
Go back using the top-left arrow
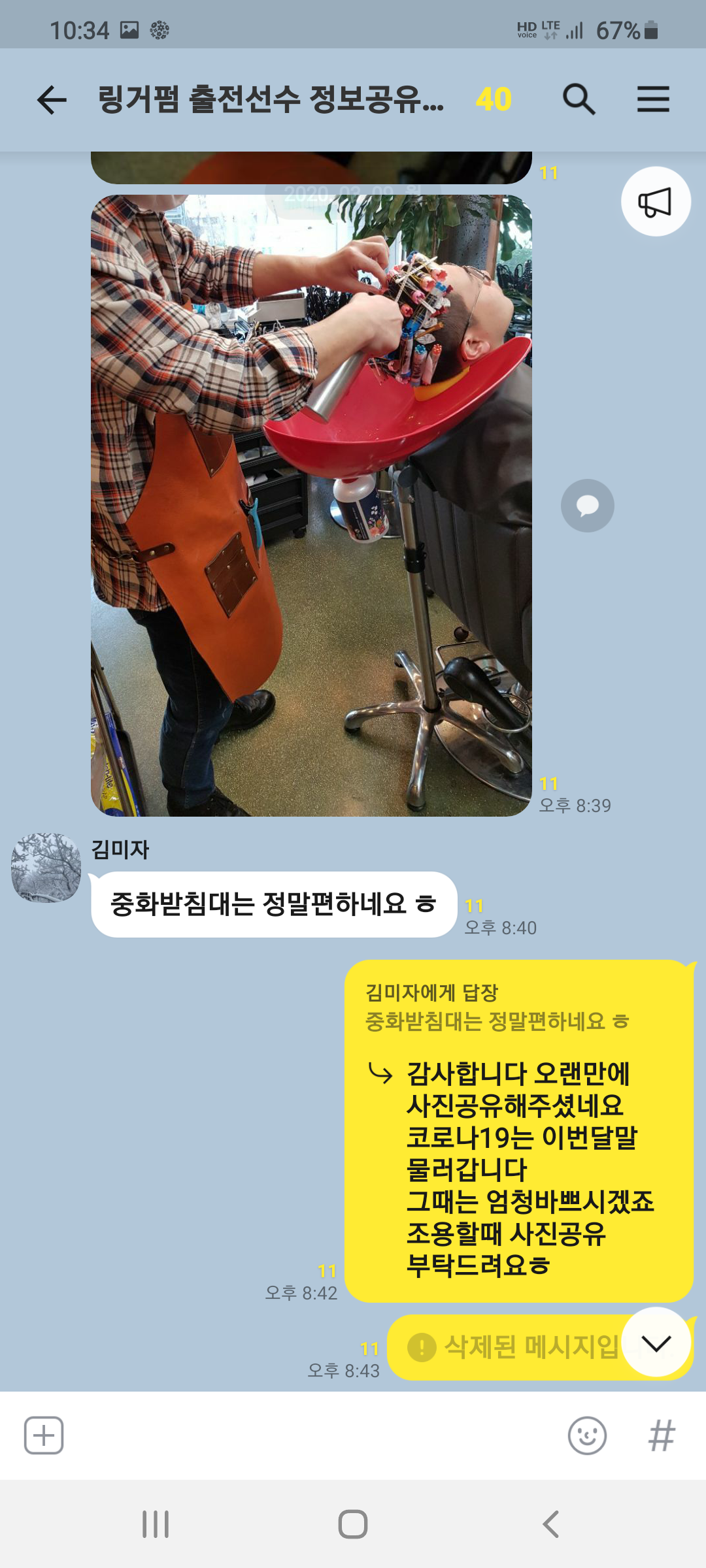point(52,100)
